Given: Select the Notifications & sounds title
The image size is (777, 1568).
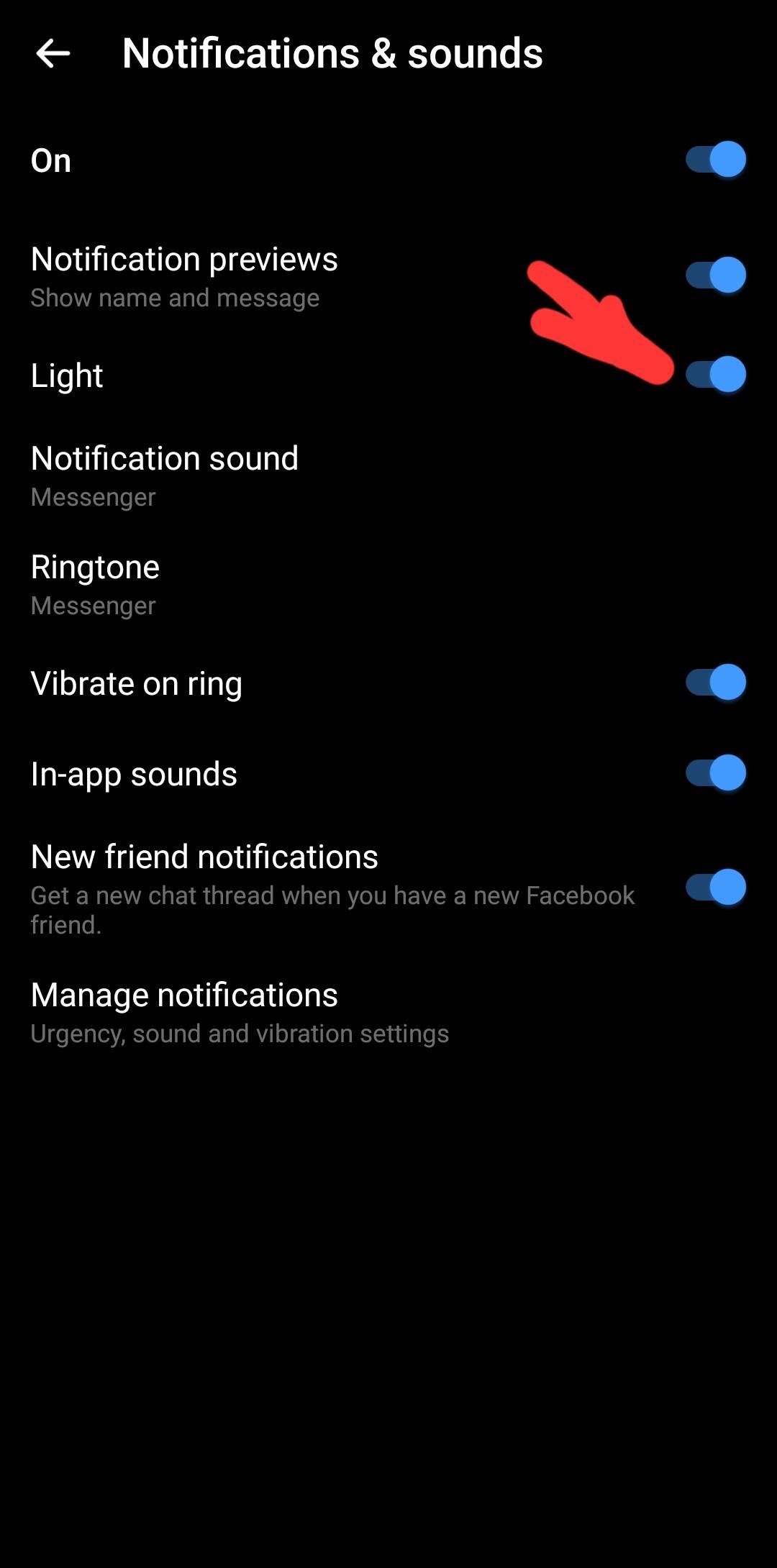Looking at the screenshot, I should [332, 52].
